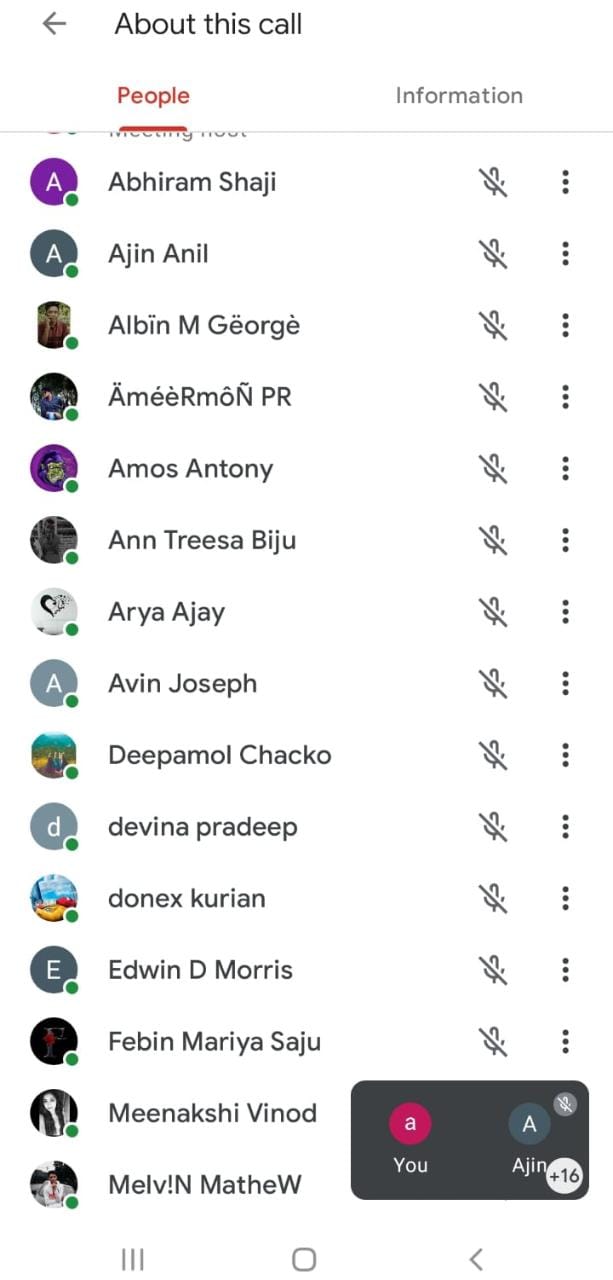The width and height of the screenshot is (613, 1280).
Task: Select the People tab
Action: (x=153, y=96)
